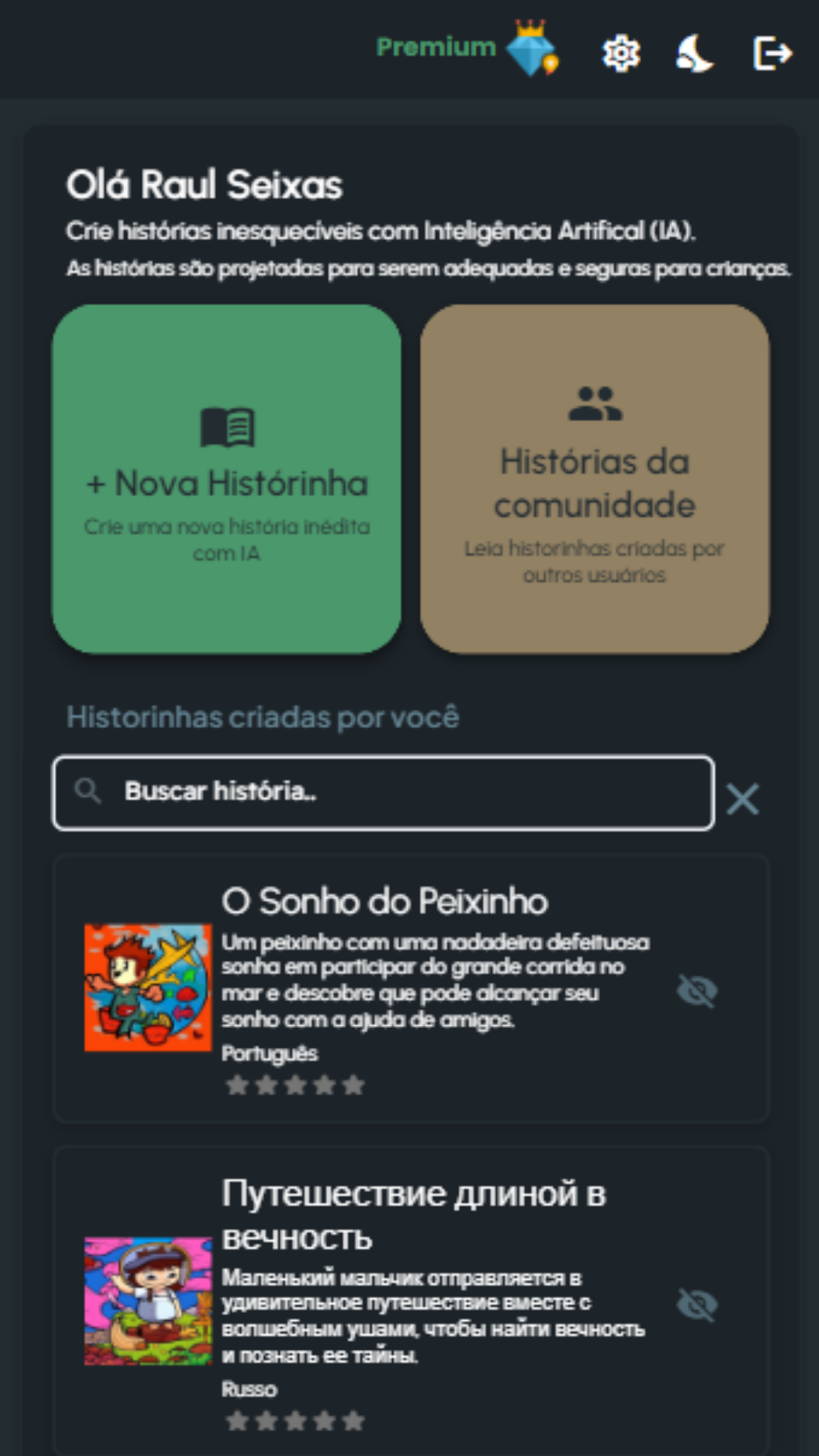
Task: Clear the search with the X icon
Action: click(x=743, y=799)
